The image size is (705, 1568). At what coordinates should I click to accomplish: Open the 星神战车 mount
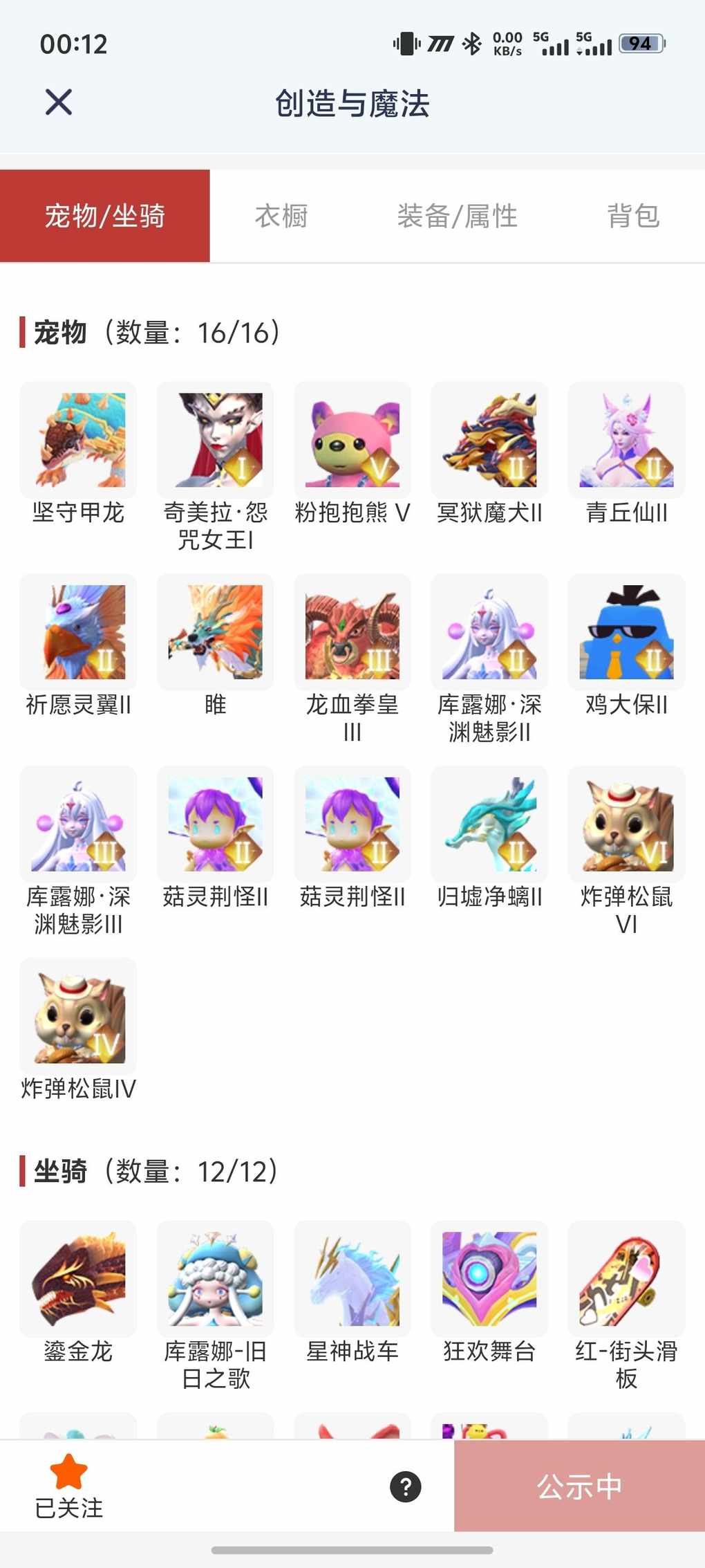click(352, 1279)
